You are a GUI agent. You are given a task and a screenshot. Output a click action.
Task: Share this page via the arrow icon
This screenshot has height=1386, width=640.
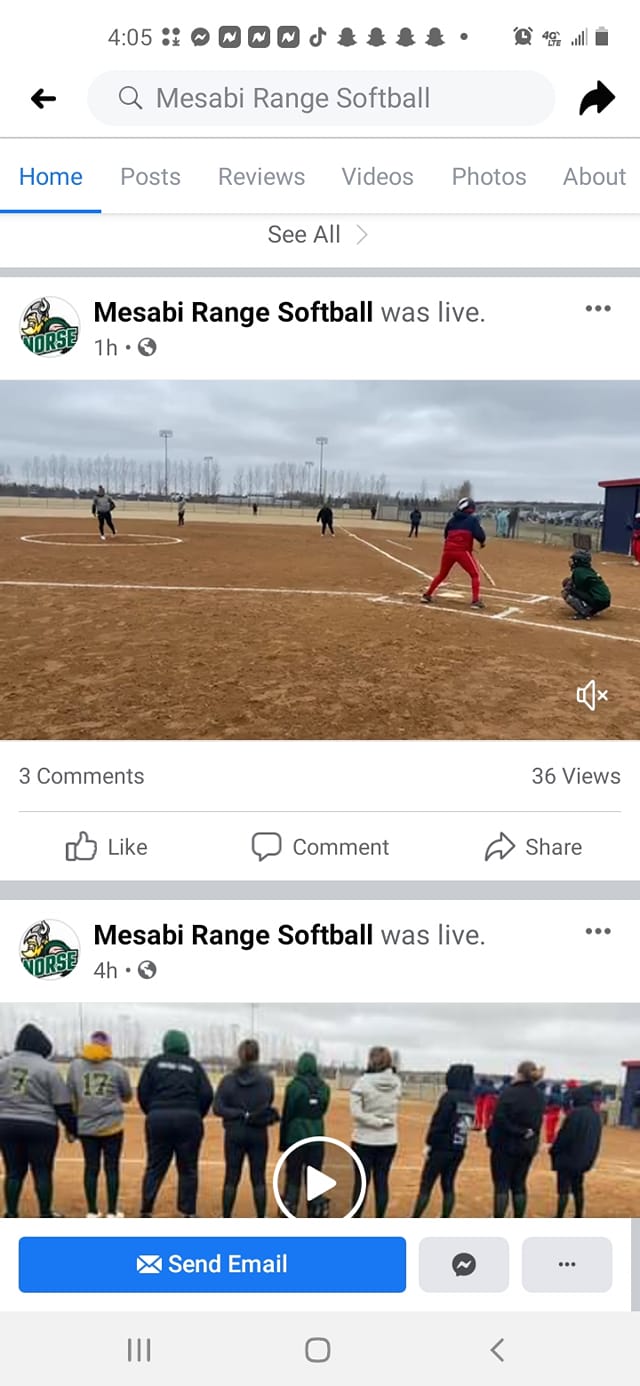click(x=597, y=98)
